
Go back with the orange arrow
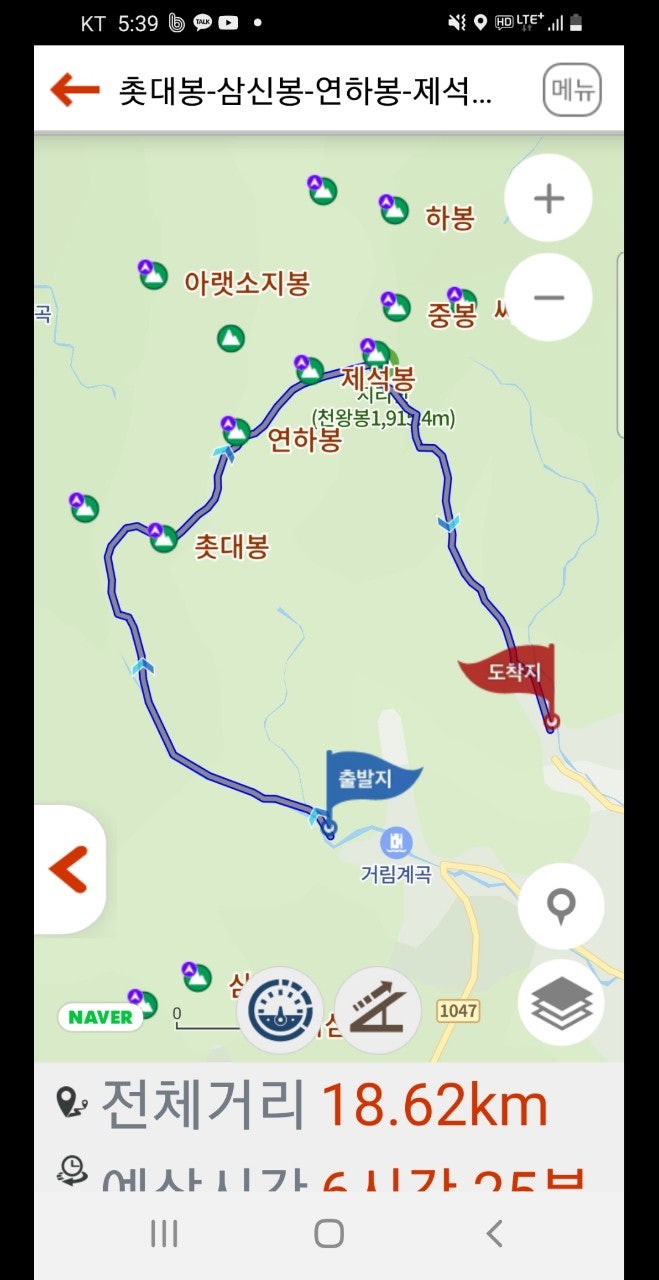click(x=75, y=90)
